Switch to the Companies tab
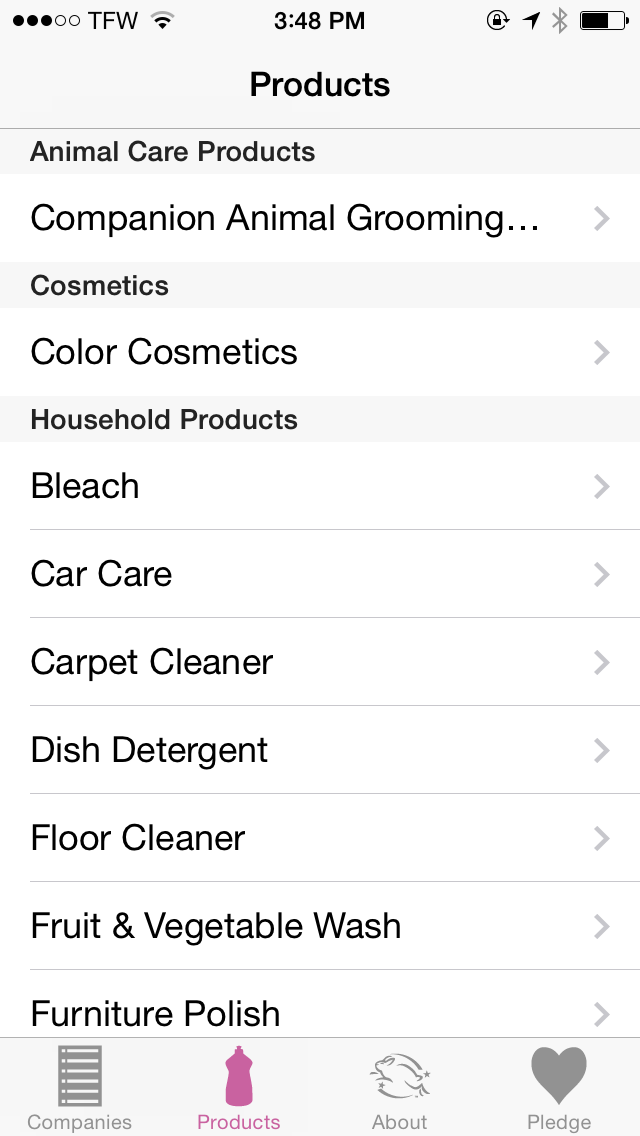Image resolution: width=640 pixels, height=1136 pixels. pos(80,1088)
